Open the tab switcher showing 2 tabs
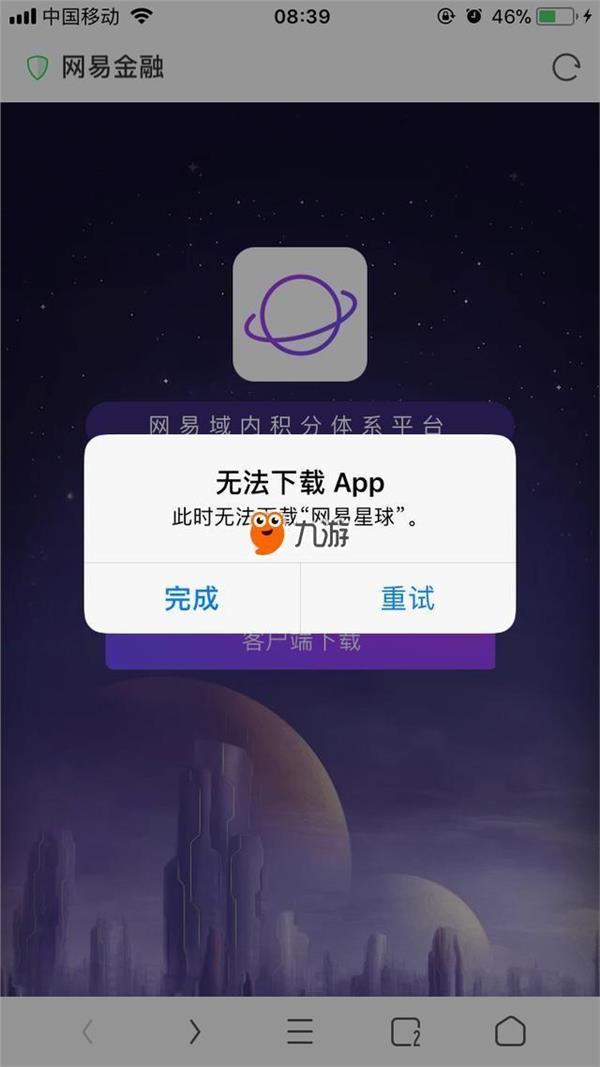 click(405, 1031)
